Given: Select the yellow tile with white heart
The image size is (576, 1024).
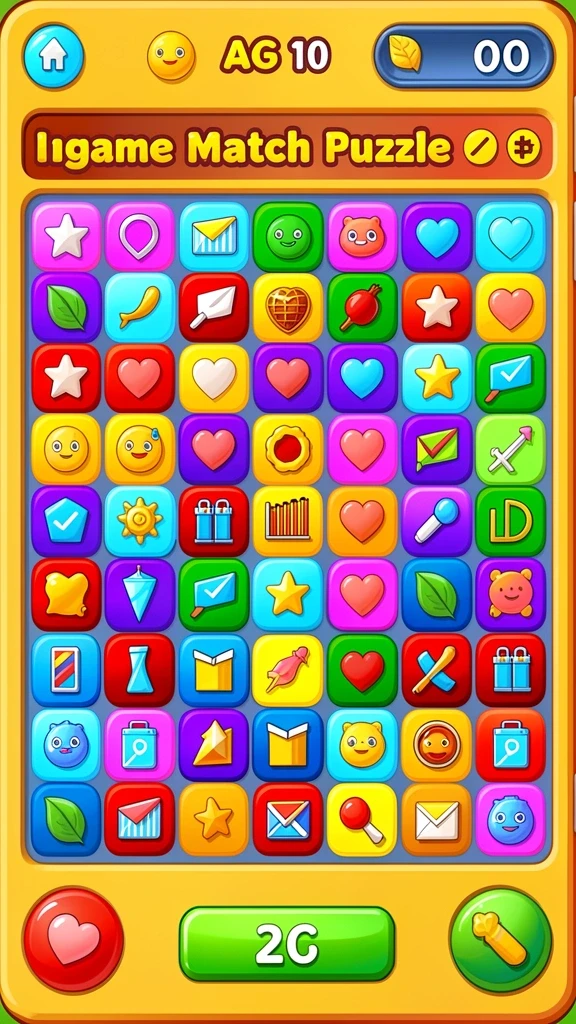Looking at the screenshot, I should tap(214, 378).
